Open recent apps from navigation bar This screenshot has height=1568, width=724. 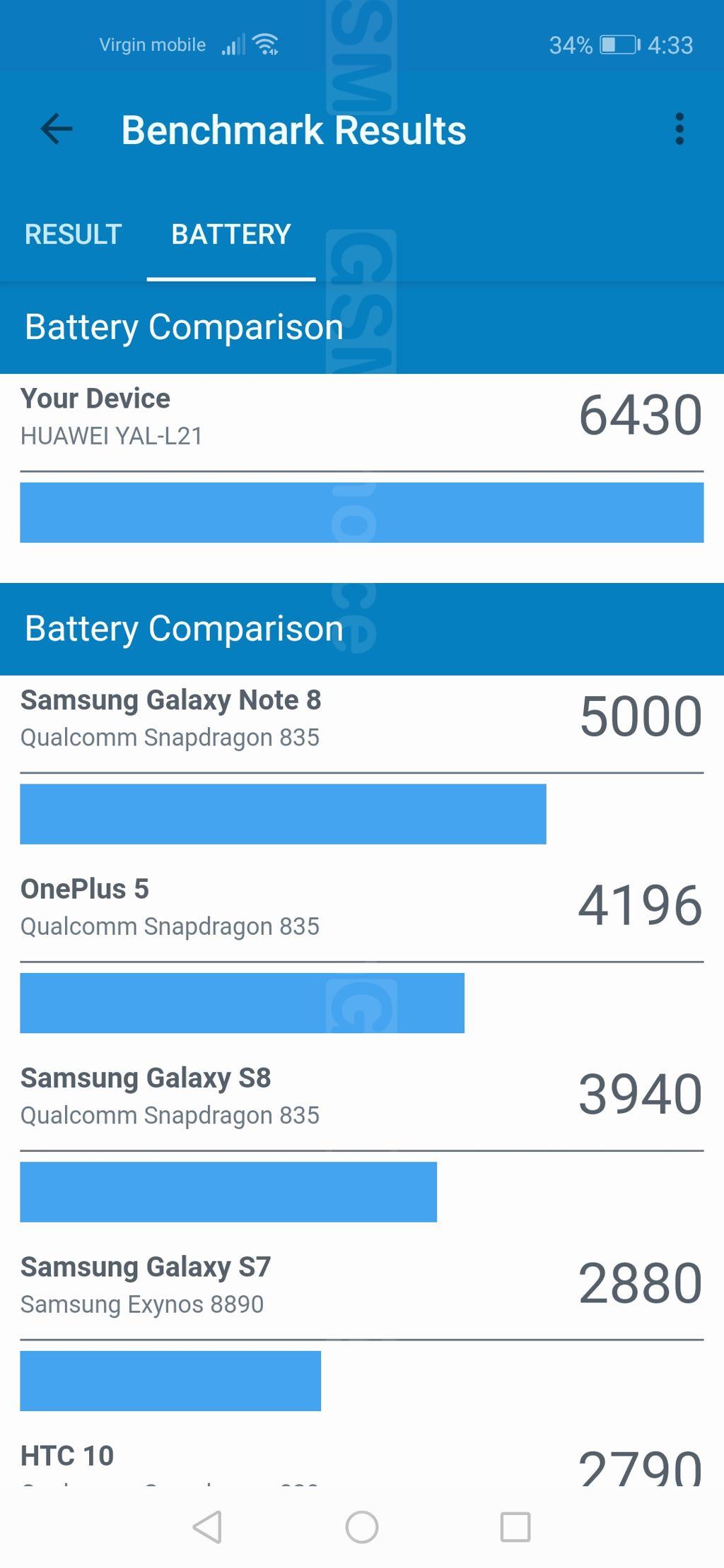[515, 1527]
